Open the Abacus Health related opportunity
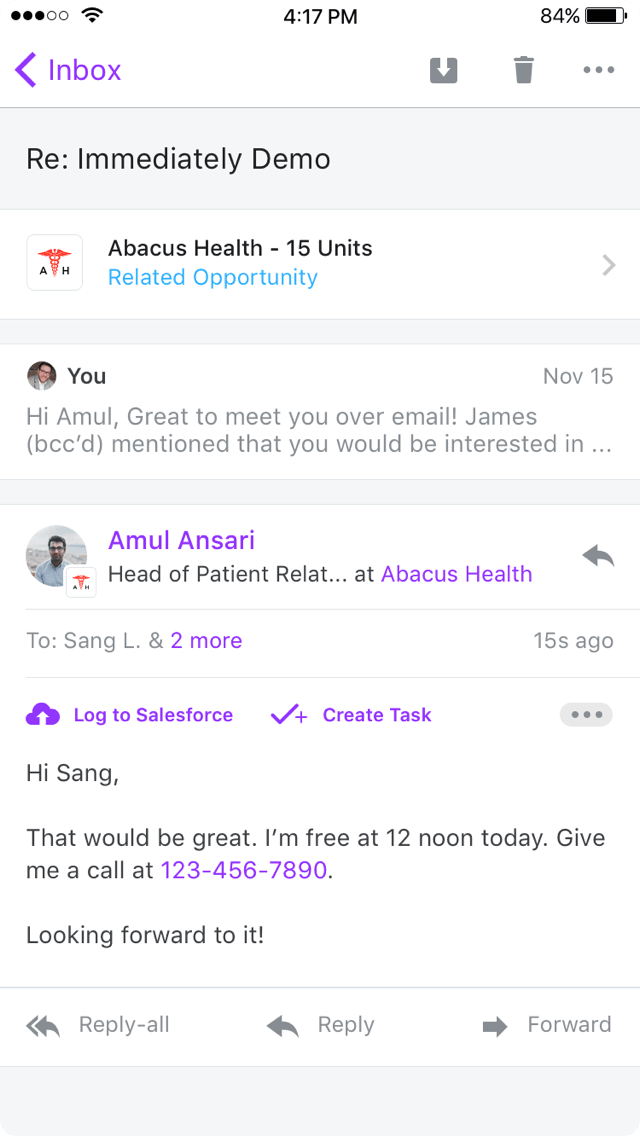 point(320,264)
